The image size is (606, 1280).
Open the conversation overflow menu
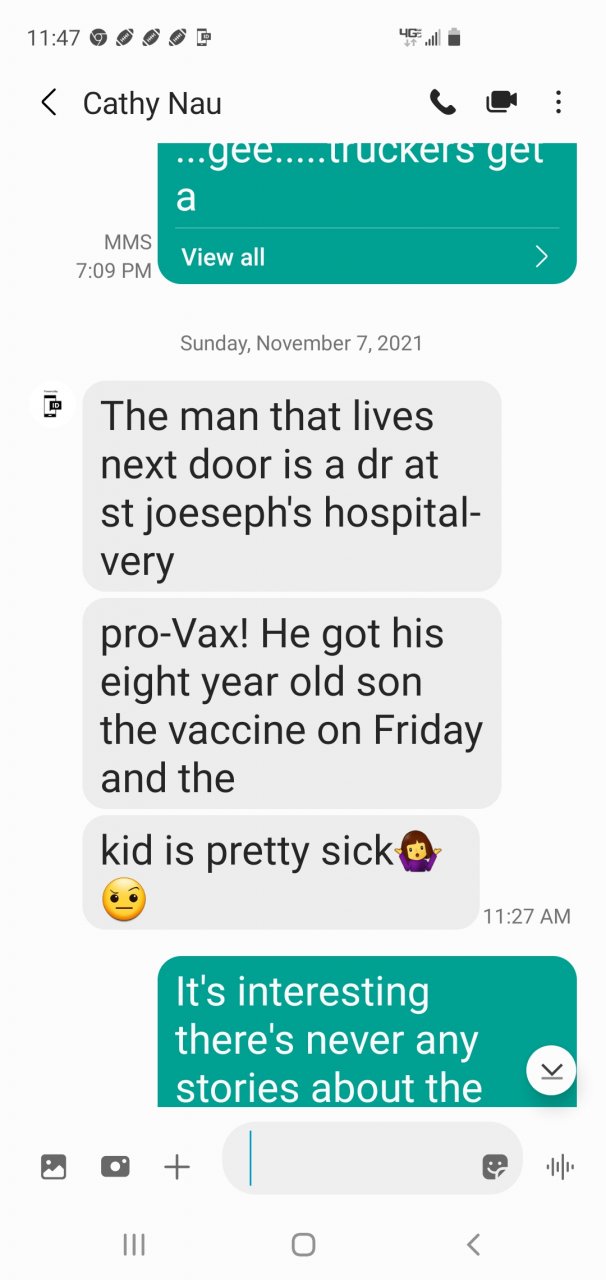(558, 102)
